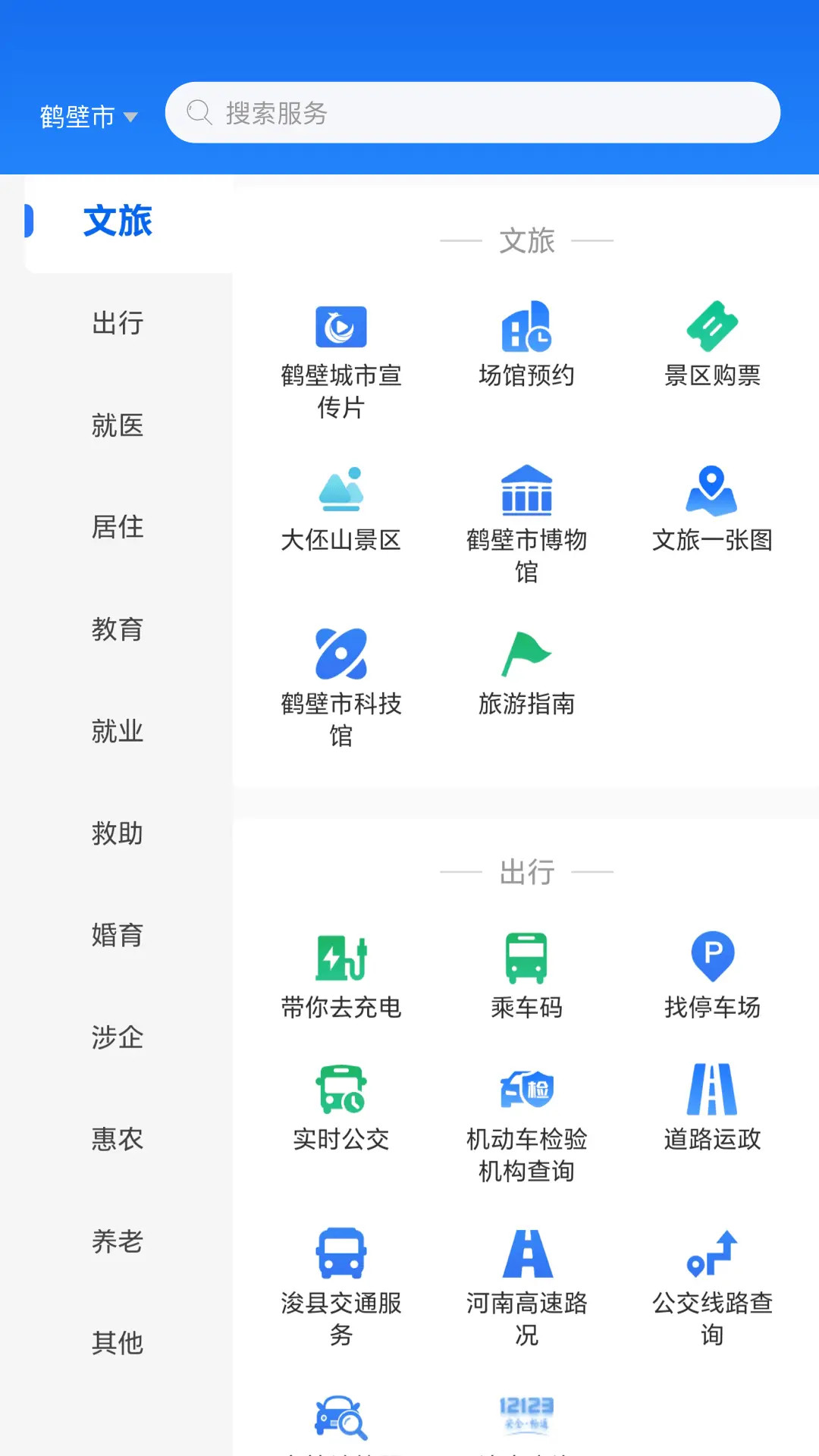This screenshot has width=819, height=1456.
Task: Open 带你去充电 charging service
Action: click(x=341, y=971)
